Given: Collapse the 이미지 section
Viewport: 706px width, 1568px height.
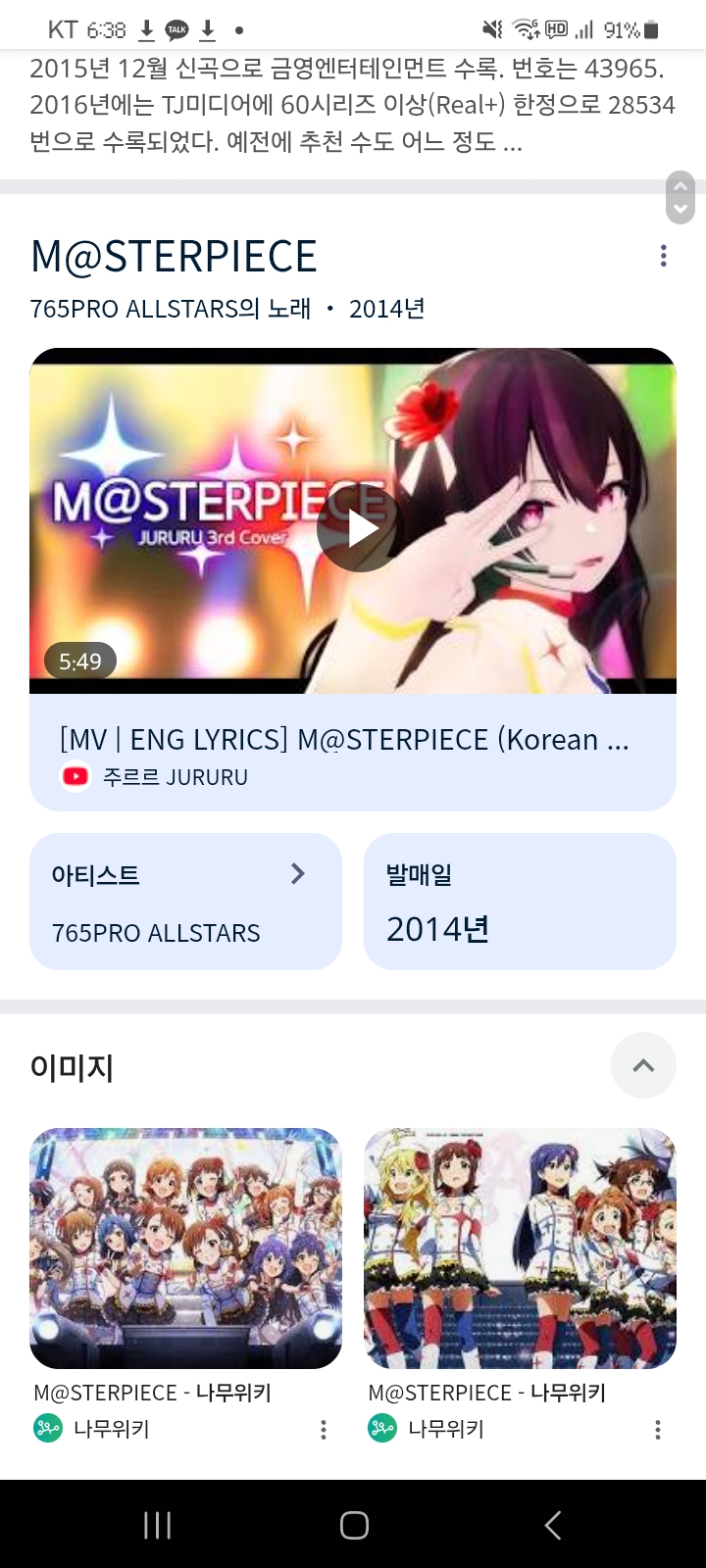Looking at the screenshot, I should (643, 1065).
